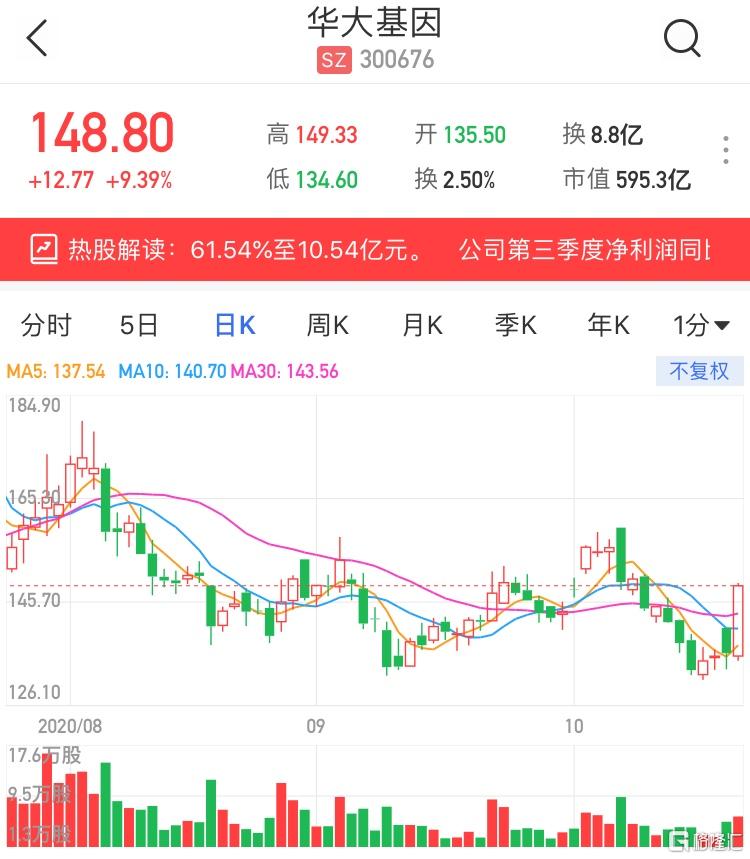750x859 pixels.
Task: Open the 热股解读 news banner
Action: point(375,249)
